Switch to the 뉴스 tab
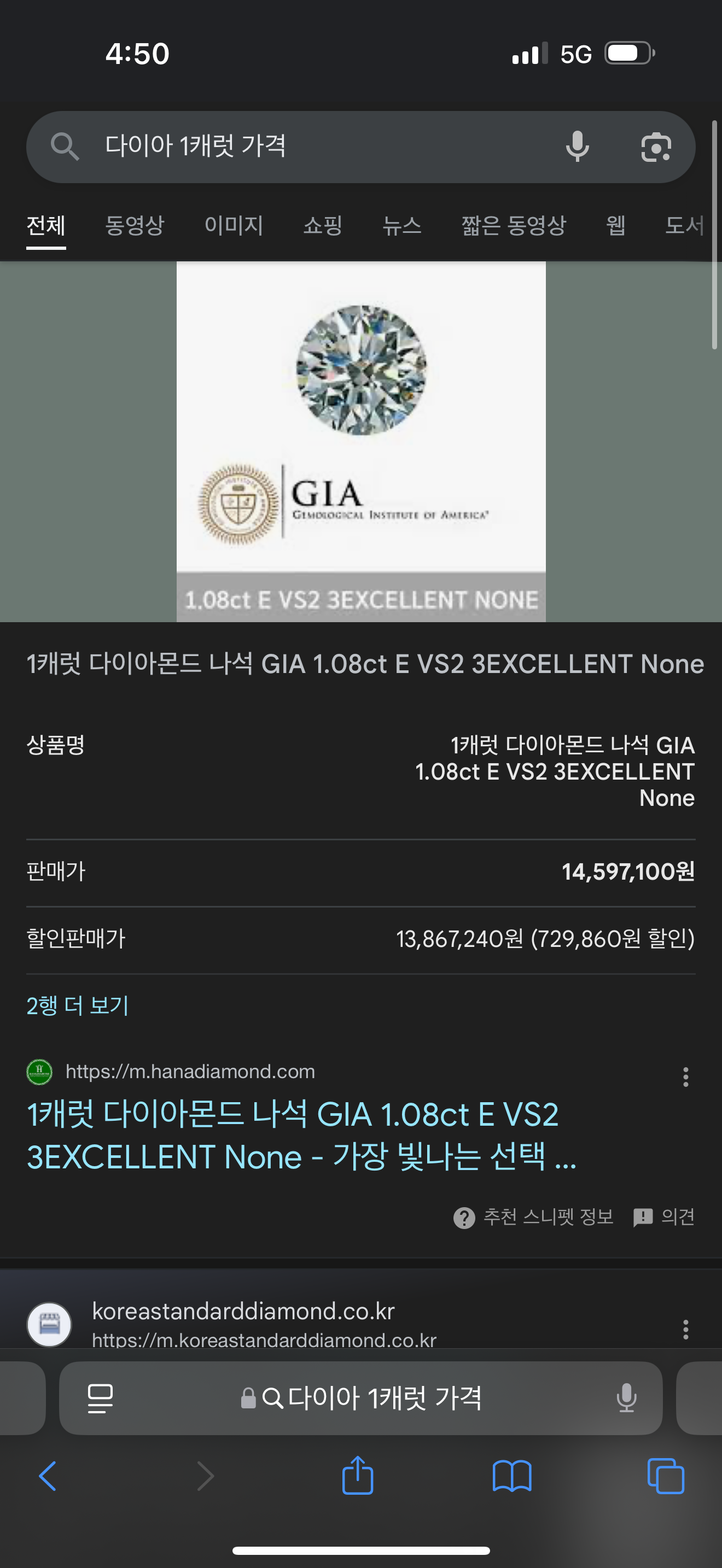This screenshot has width=722, height=1568. [x=402, y=226]
